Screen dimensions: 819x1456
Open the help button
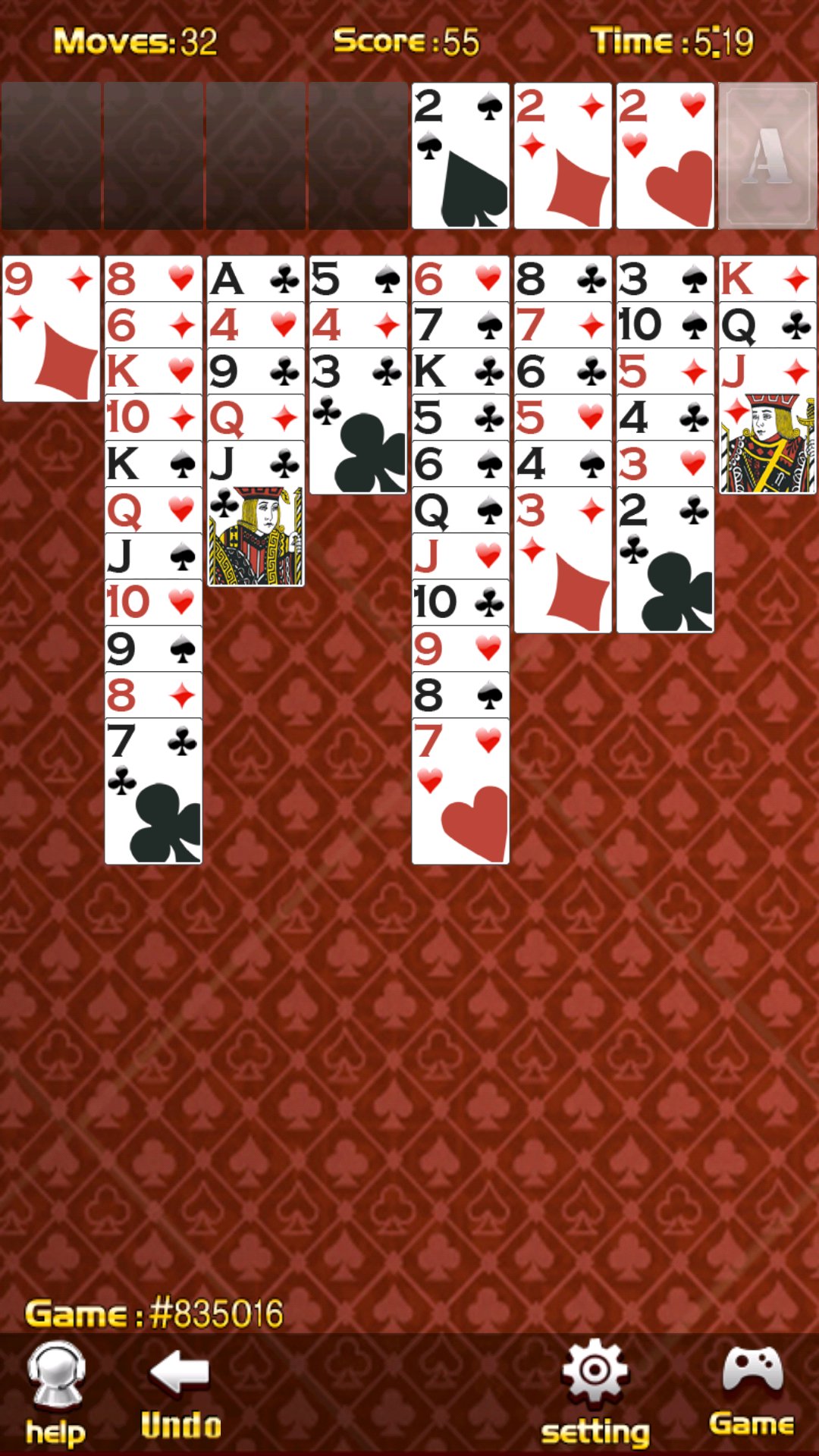point(55,1395)
